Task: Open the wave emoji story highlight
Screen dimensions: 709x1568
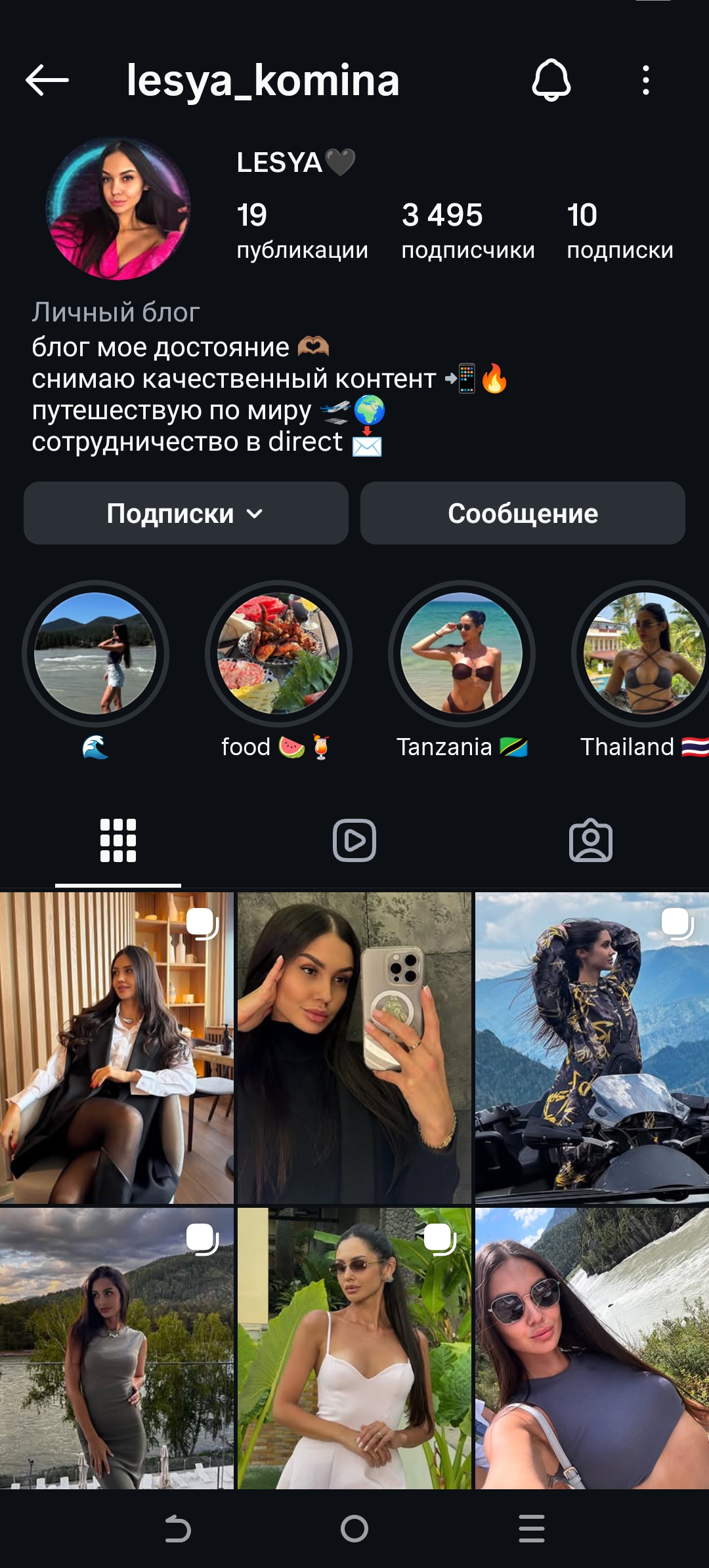Action: tap(95, 653)
